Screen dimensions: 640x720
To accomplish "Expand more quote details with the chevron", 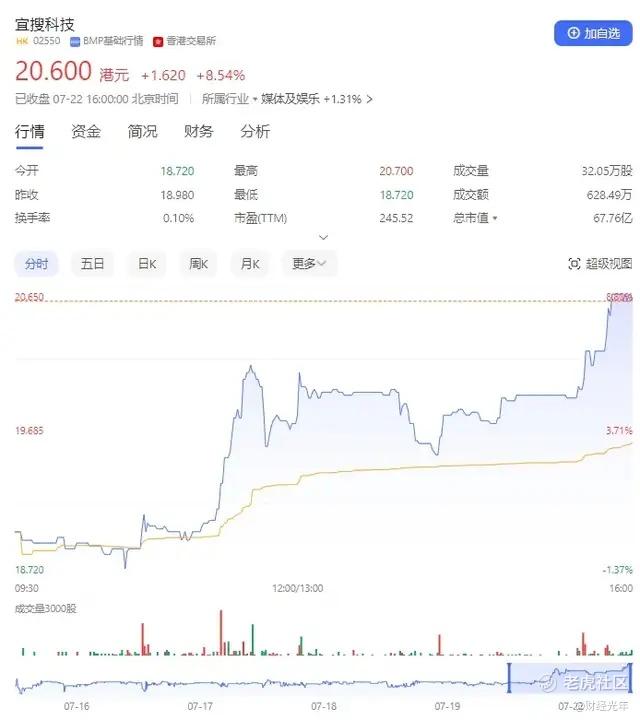I will point(323,237).
